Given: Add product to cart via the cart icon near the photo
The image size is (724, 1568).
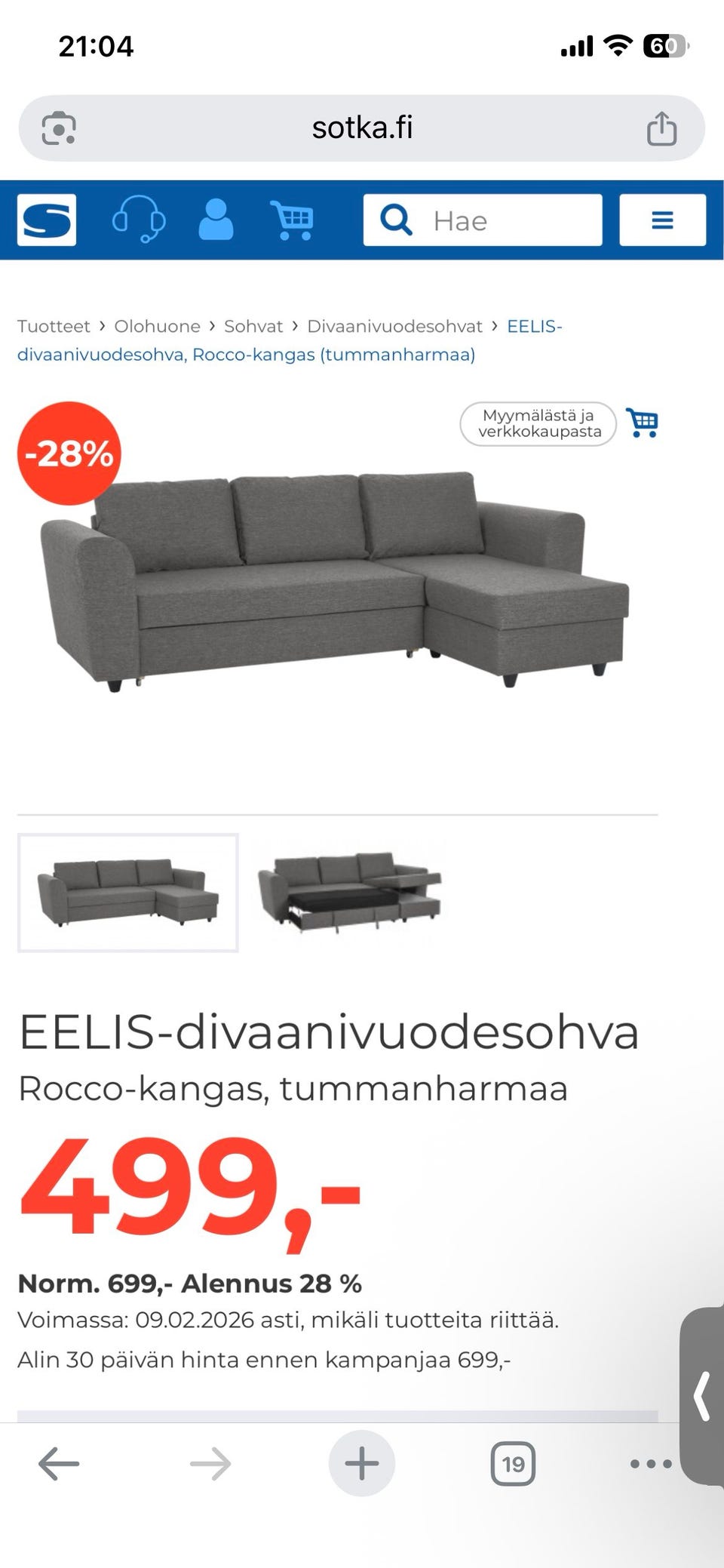Looking at the screenshot, I should coord(642,423).
